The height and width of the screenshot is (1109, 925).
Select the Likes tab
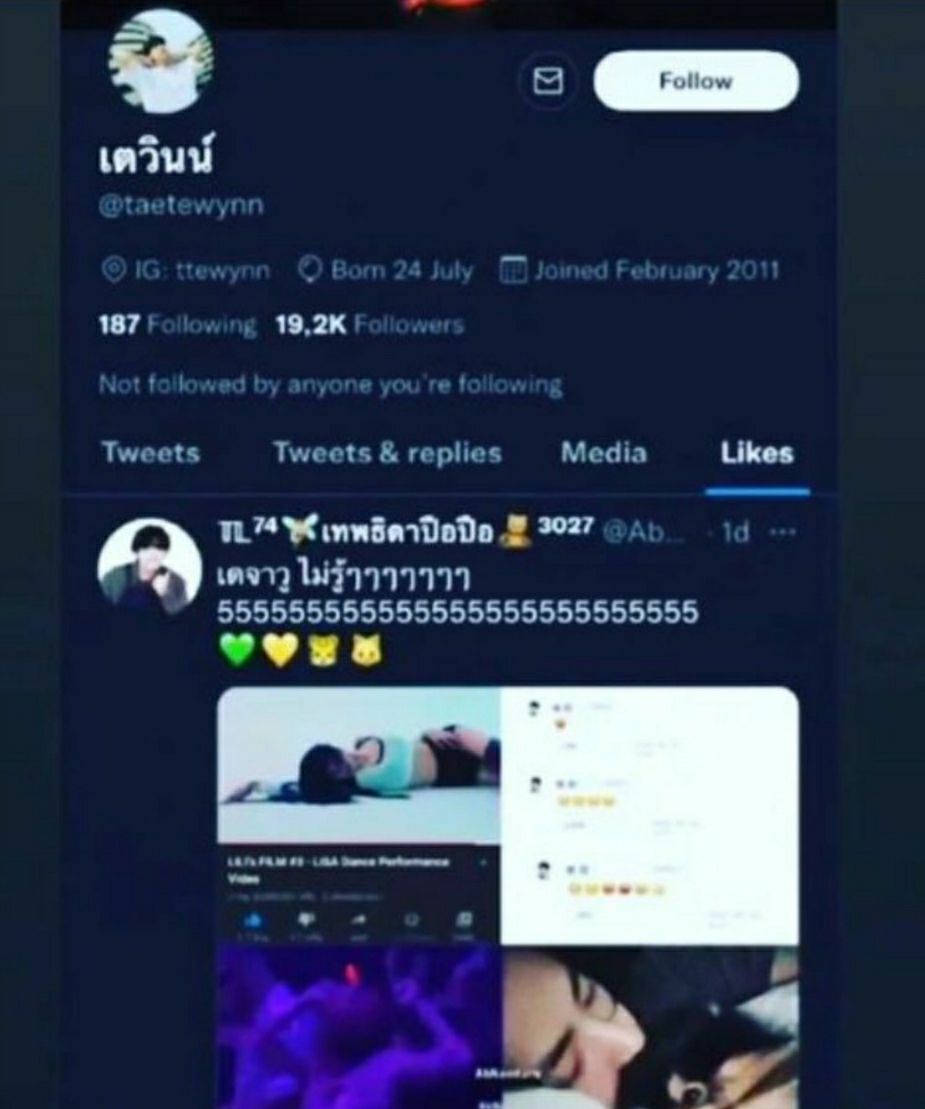(756, 453)
